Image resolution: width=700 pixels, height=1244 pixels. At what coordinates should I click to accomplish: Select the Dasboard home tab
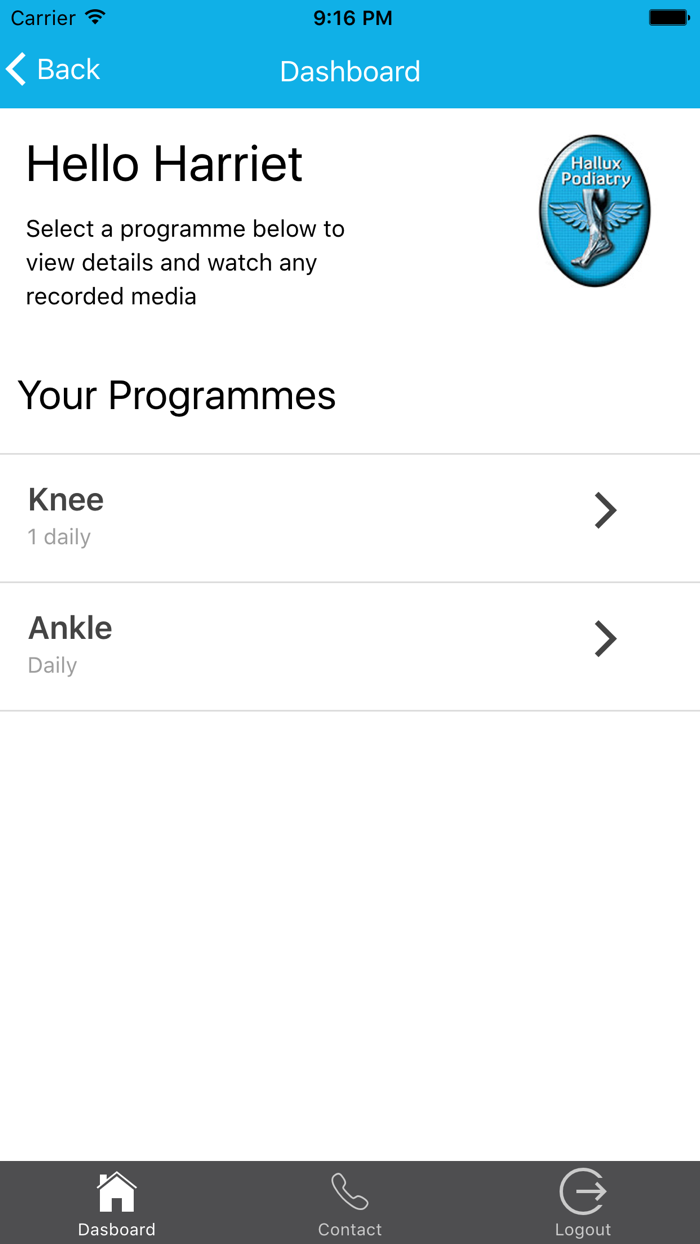click(x=117, y=1204)
